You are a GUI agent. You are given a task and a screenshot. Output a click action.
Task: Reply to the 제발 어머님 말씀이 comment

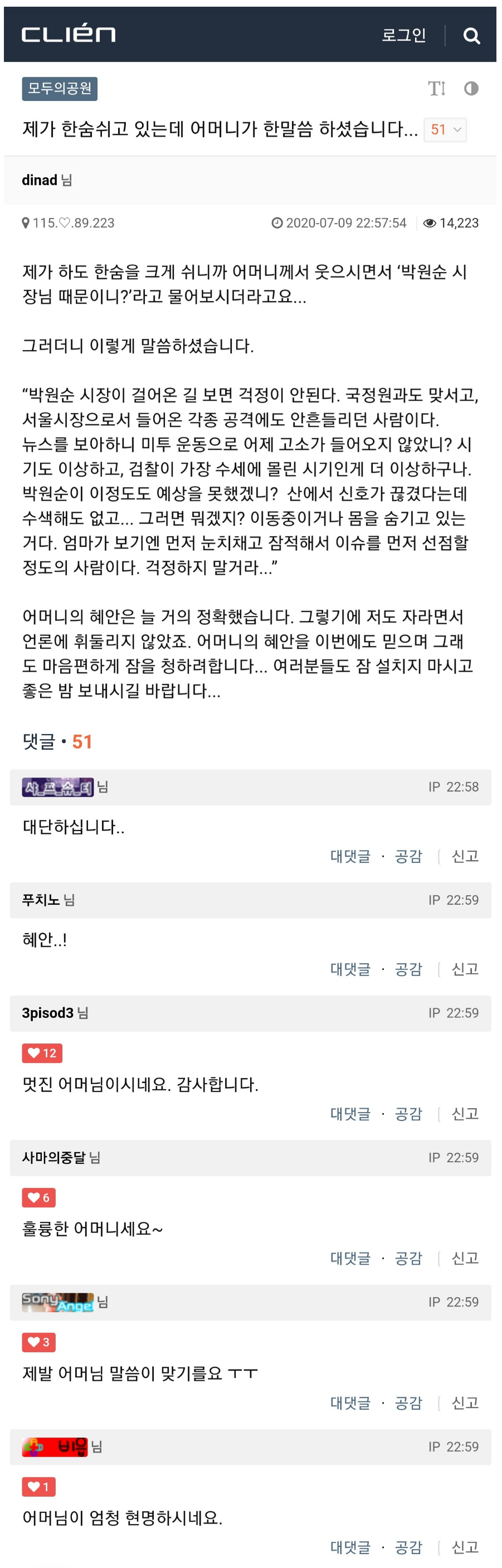point(350,1402)
